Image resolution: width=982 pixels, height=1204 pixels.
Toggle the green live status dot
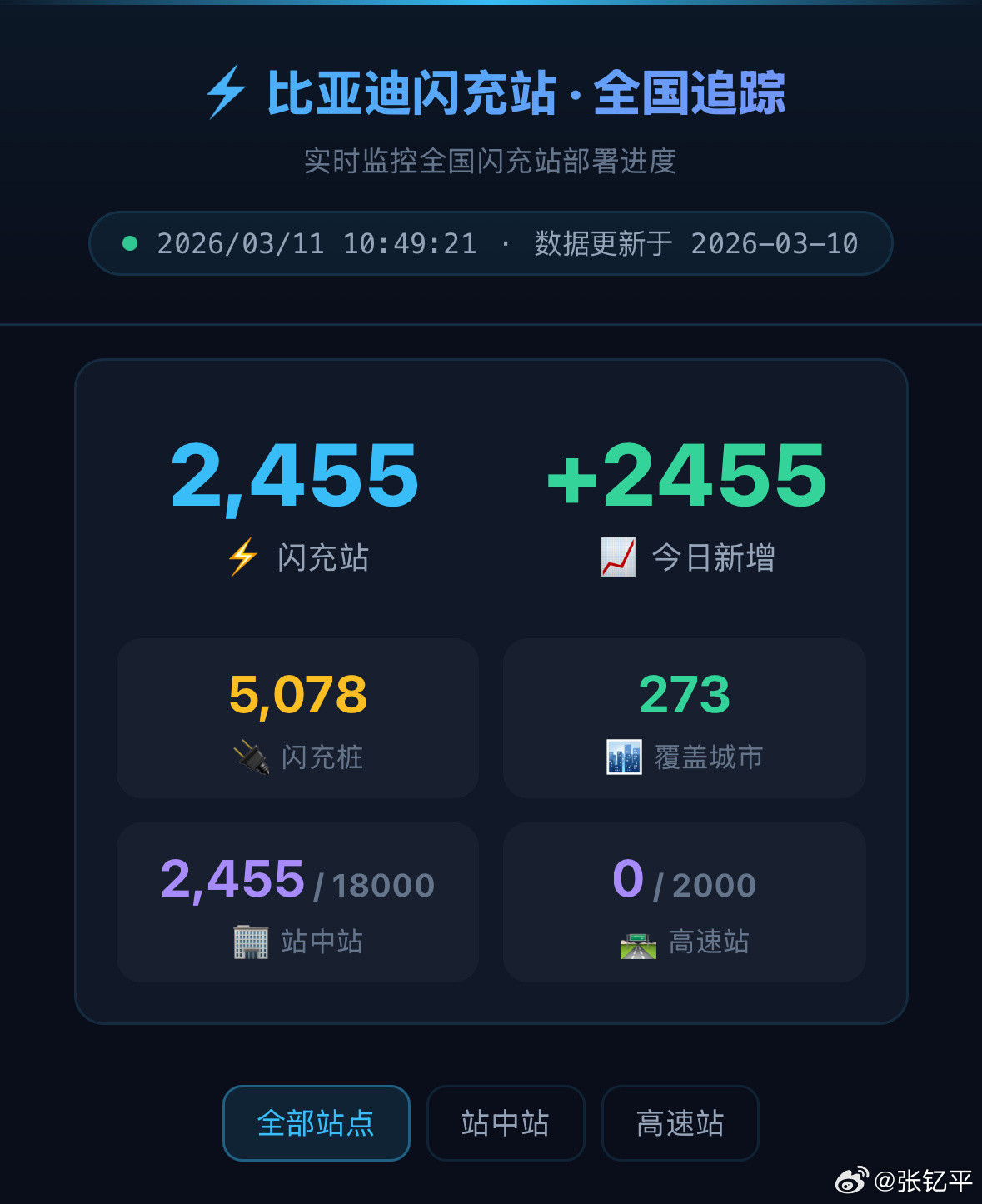(x=132, y=243)
